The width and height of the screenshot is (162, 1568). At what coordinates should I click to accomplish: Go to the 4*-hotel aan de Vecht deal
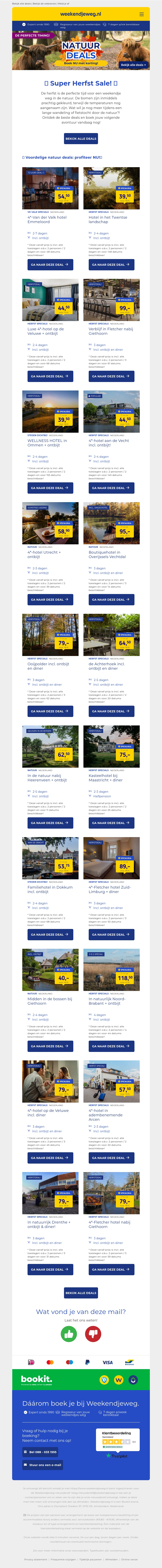(111, 488)
